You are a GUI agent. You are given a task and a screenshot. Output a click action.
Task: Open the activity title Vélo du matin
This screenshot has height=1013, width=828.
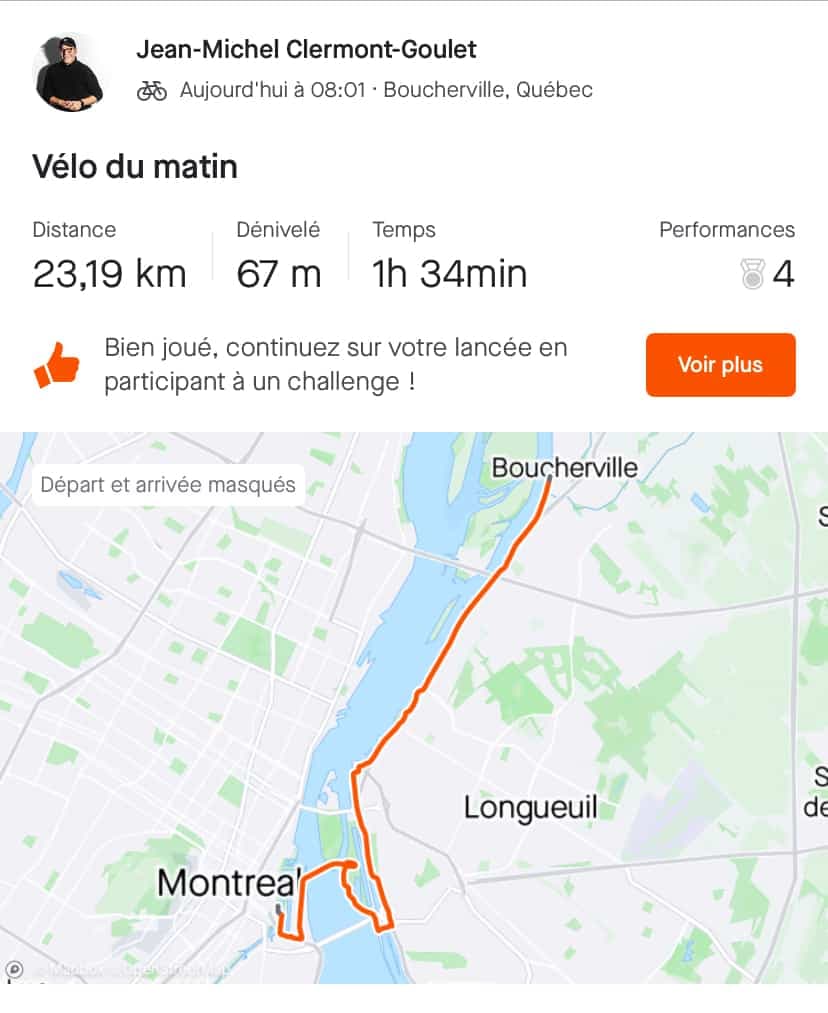click(x=134, y=167)
